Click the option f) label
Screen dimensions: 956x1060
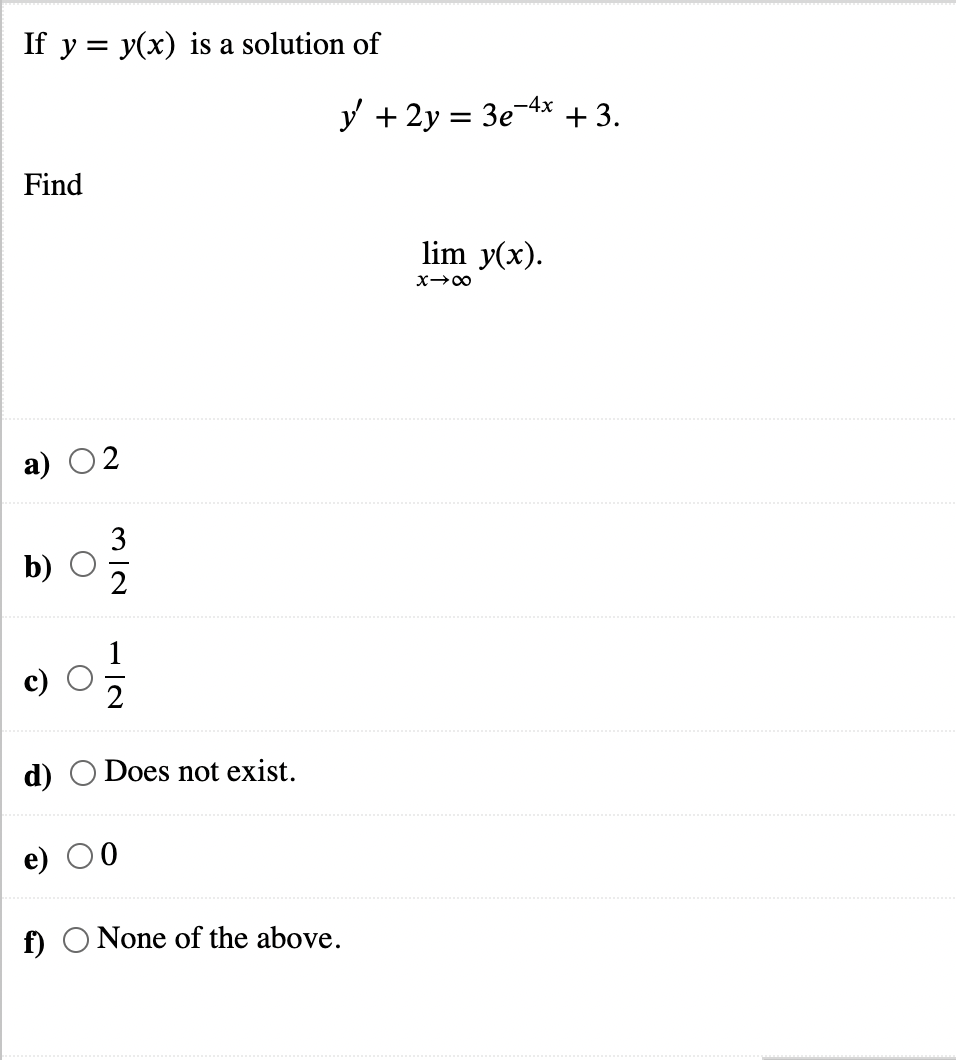click(35, 940)
